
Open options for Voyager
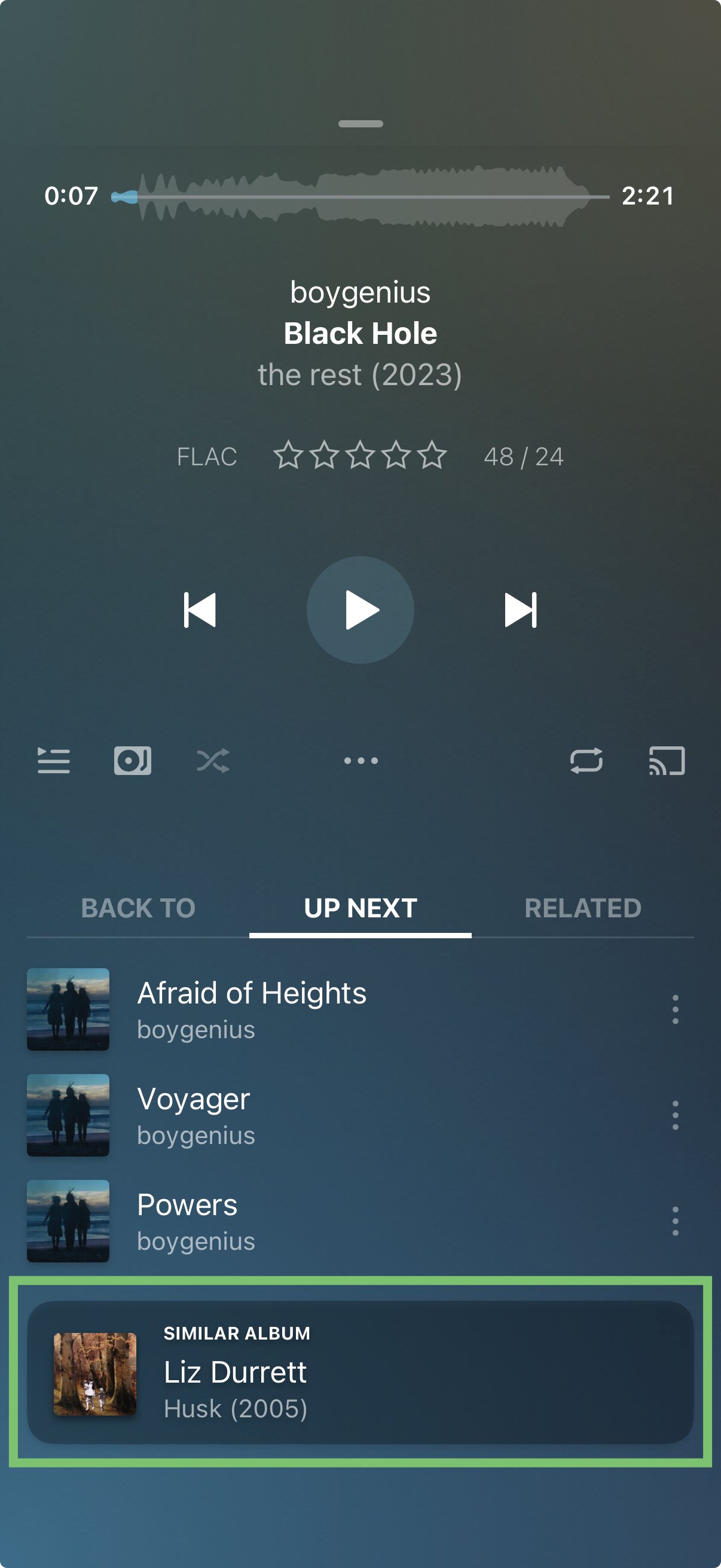pyautogui.click(x=675, y=1115)
